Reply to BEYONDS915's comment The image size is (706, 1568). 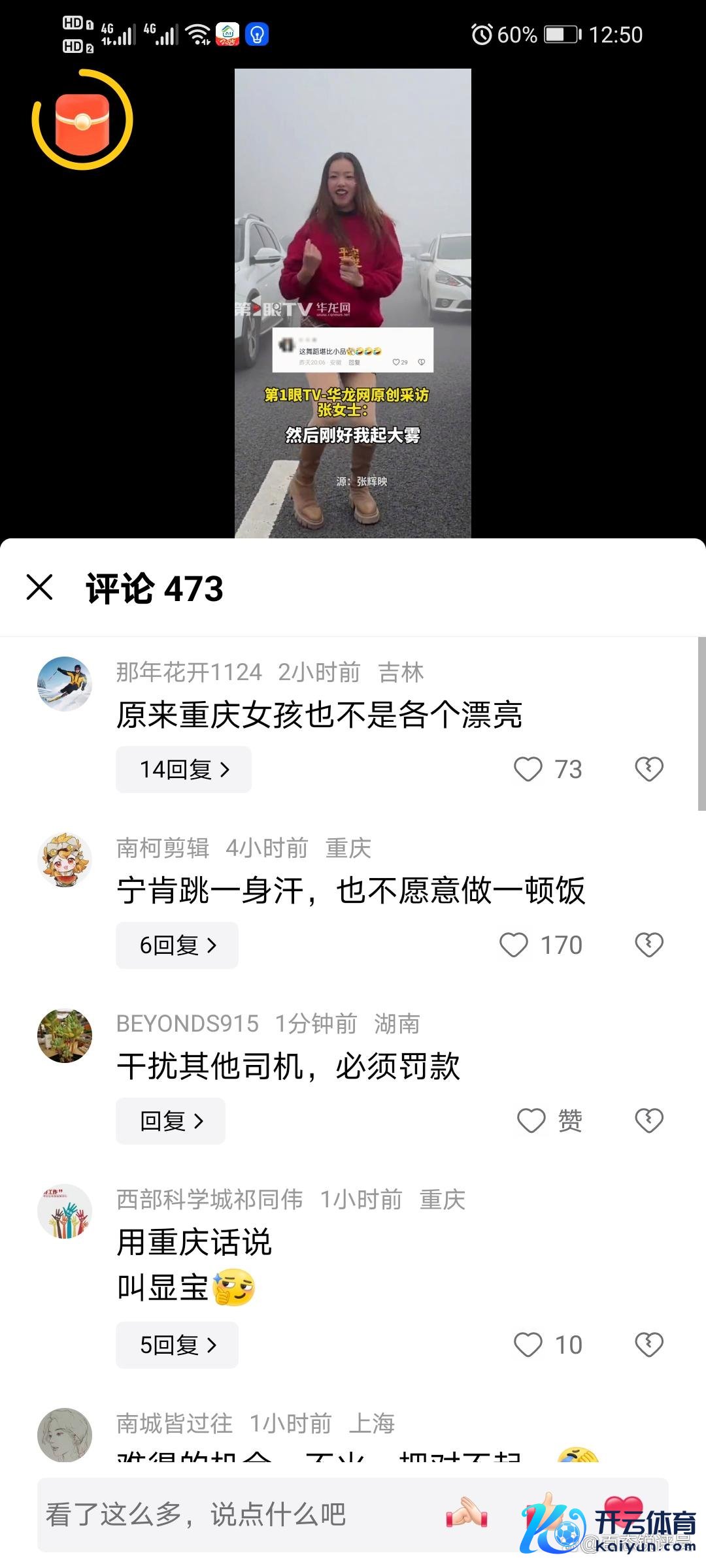(171, 1121)
